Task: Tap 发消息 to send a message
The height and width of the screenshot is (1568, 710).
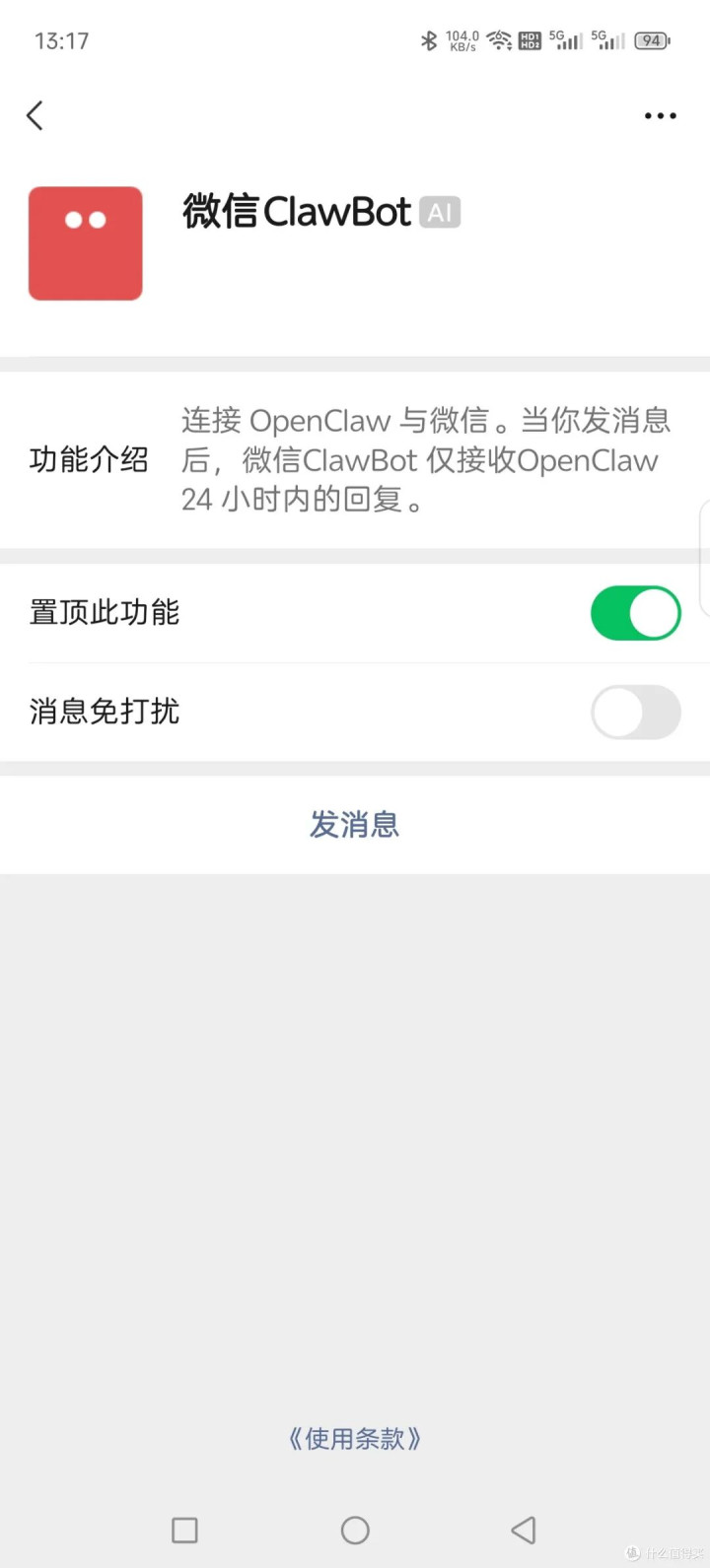Action: click(x=355, y=824)
